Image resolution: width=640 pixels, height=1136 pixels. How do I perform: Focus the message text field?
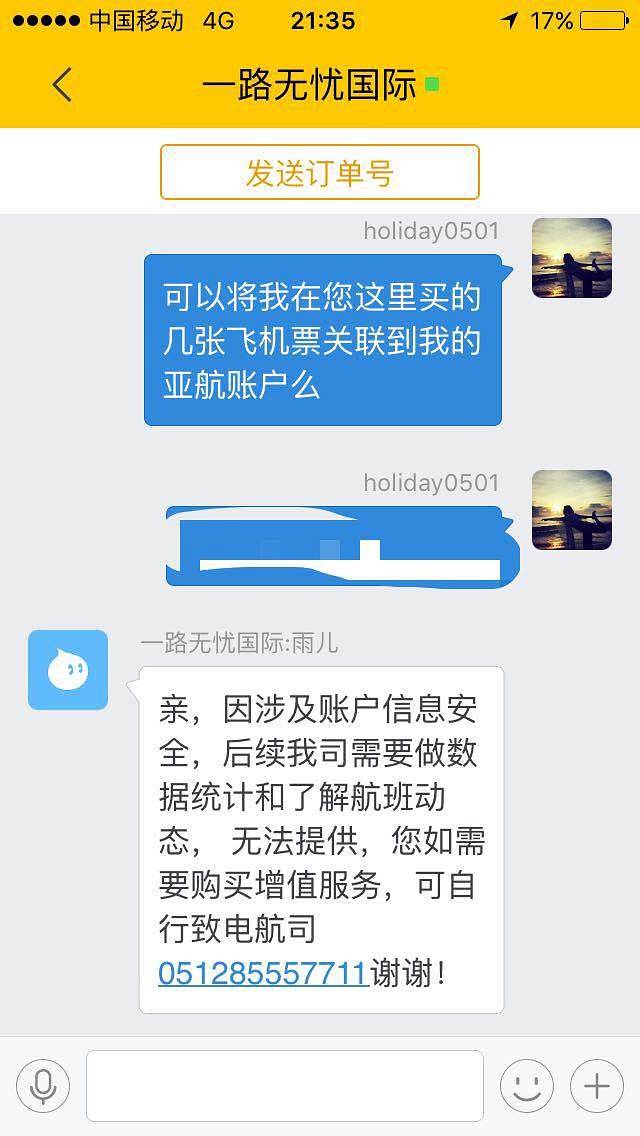[285, 1085]
